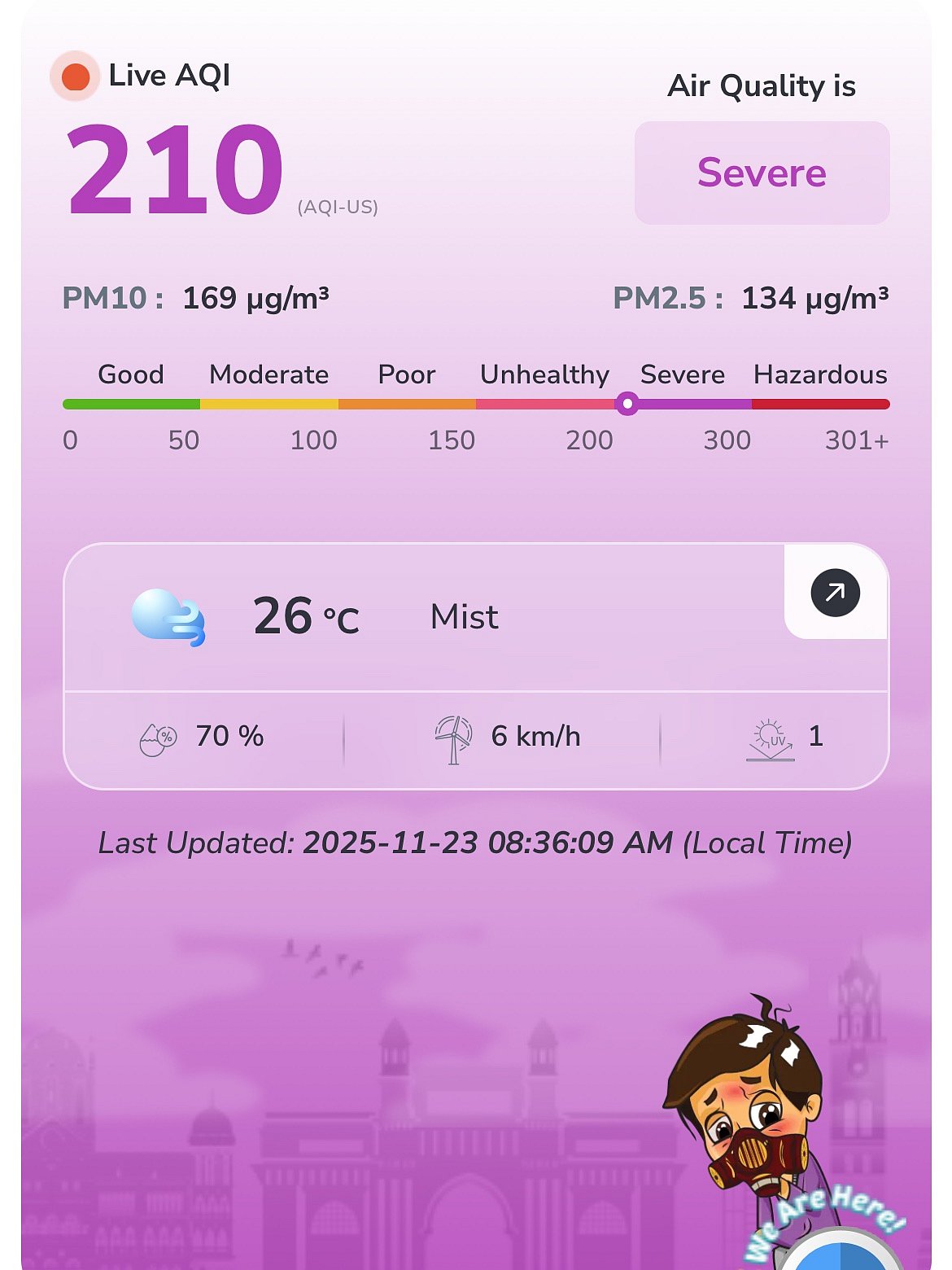952x1270 pixels.
Task: Open weather details via the arrow icon
Action: click(x=835, y=593)
